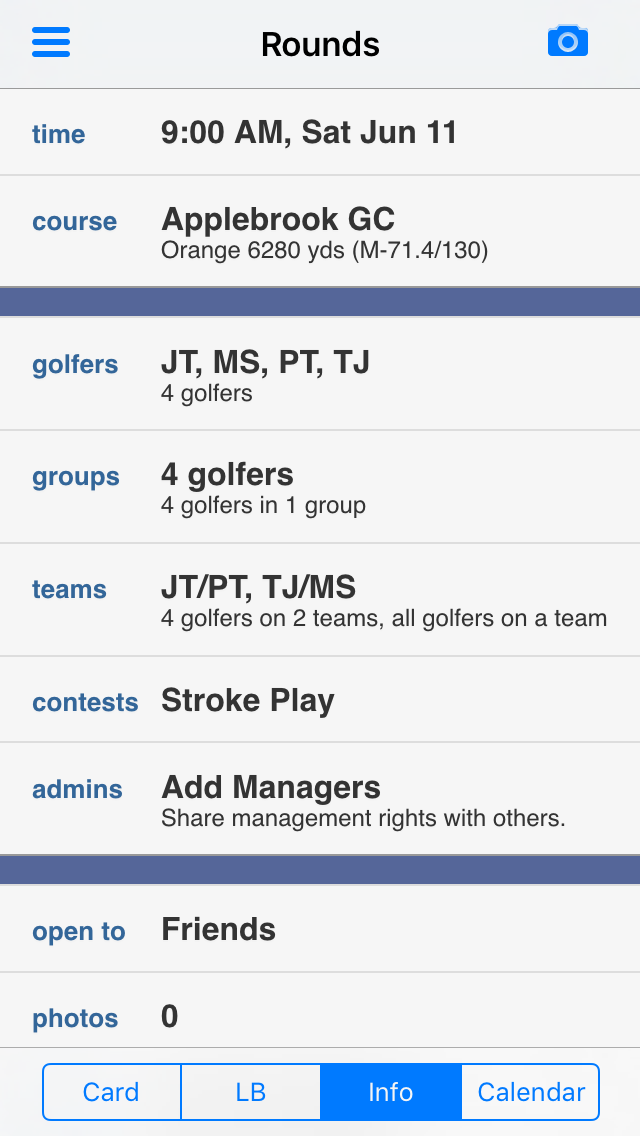This screenshot has width=640, height=1136.
Task: Open the groups row
Action: 320,487
